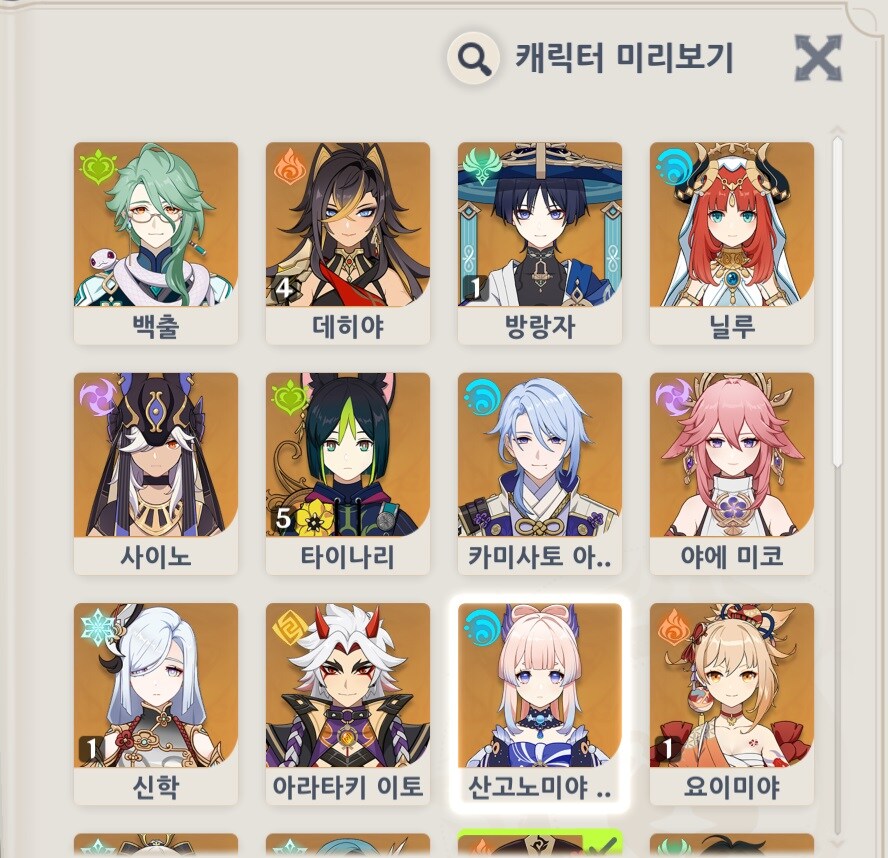Select the 요이미야 character card
The width and height of the screenshot is (888, 858).
click(732, 700)
